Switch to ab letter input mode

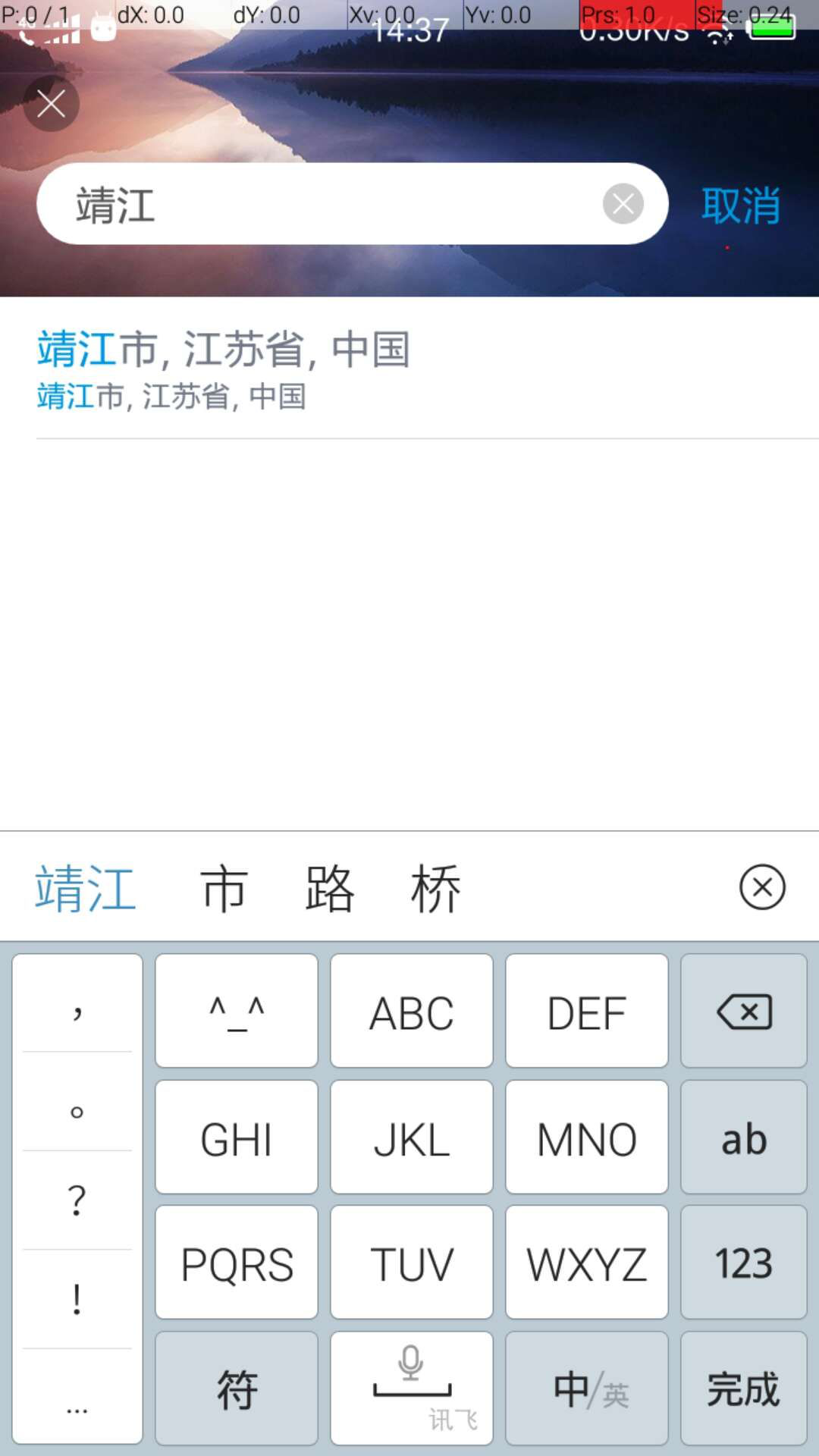(x=743, y=1137)
